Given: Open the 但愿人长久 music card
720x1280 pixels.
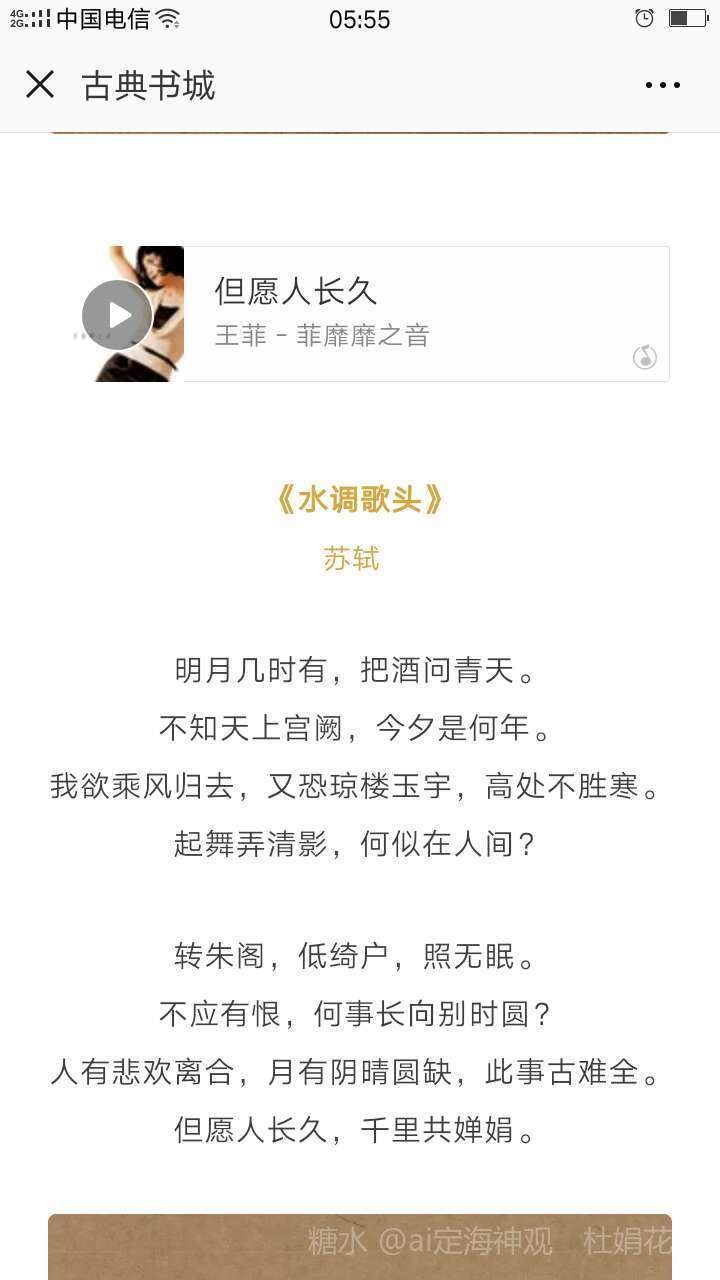Looking at the screenshot, I should (420, 313).
